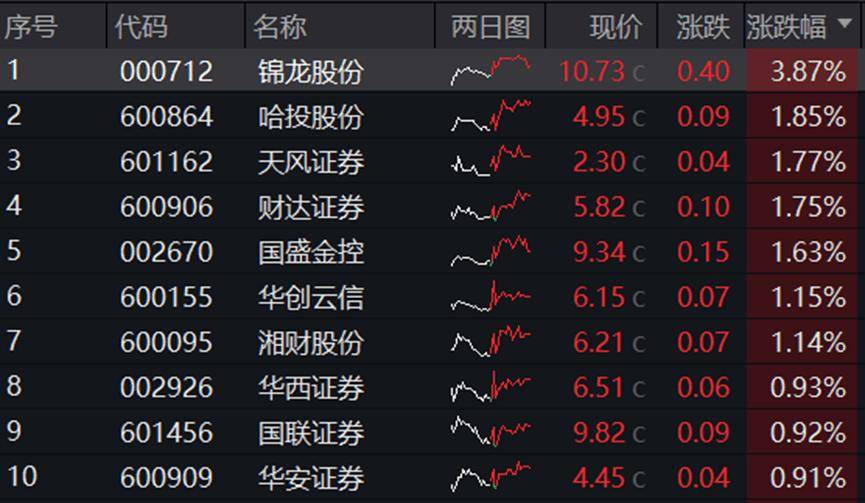
Task: View details for 财达证券 600906
Action: 310,207
